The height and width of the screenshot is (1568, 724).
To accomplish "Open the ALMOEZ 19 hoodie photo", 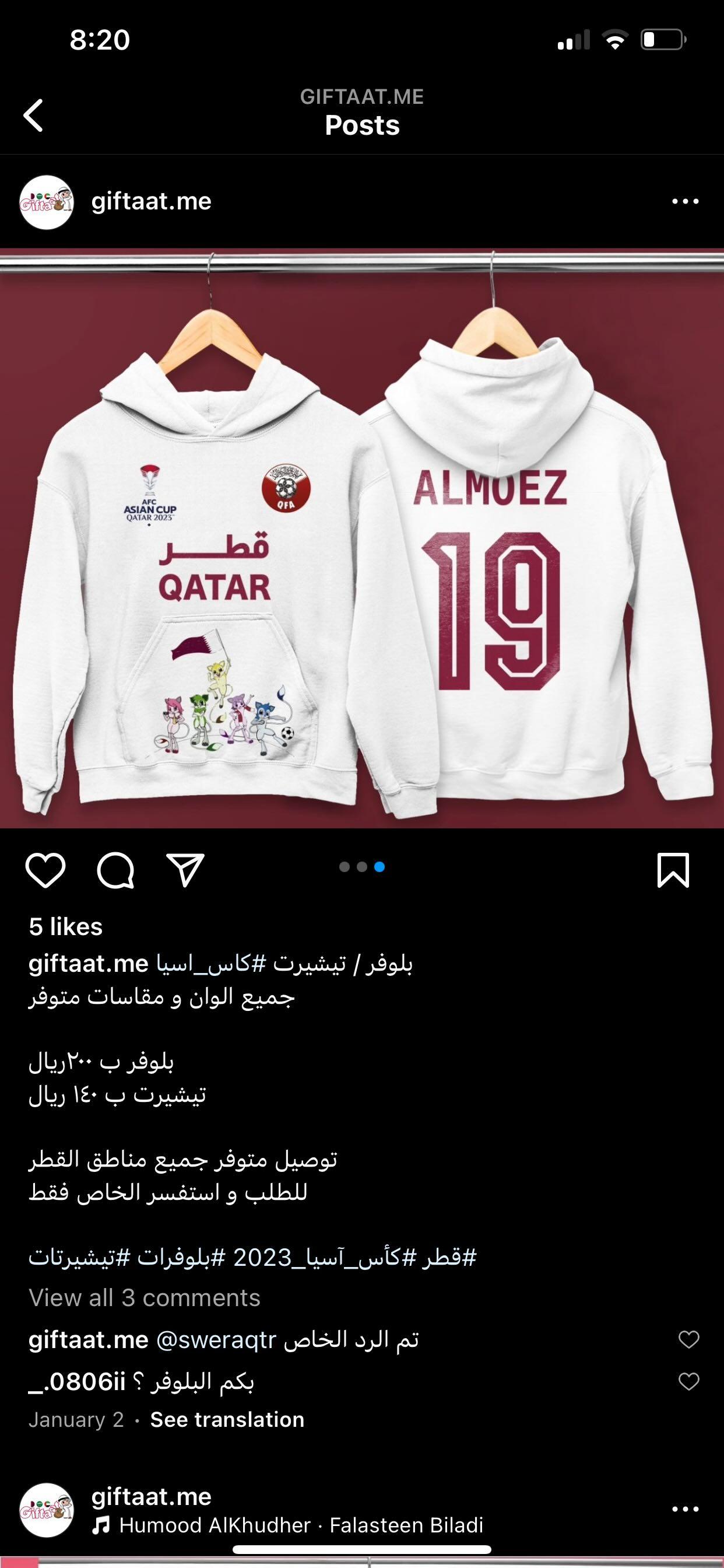I will (362, 538).
